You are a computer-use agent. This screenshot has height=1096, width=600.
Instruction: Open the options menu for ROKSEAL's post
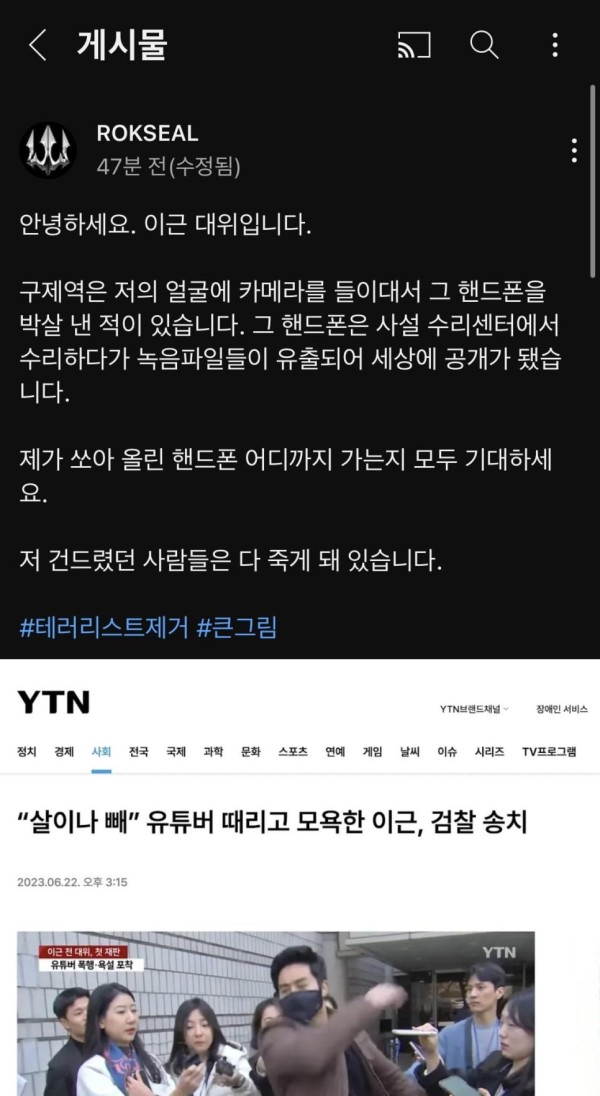point(573,150)
